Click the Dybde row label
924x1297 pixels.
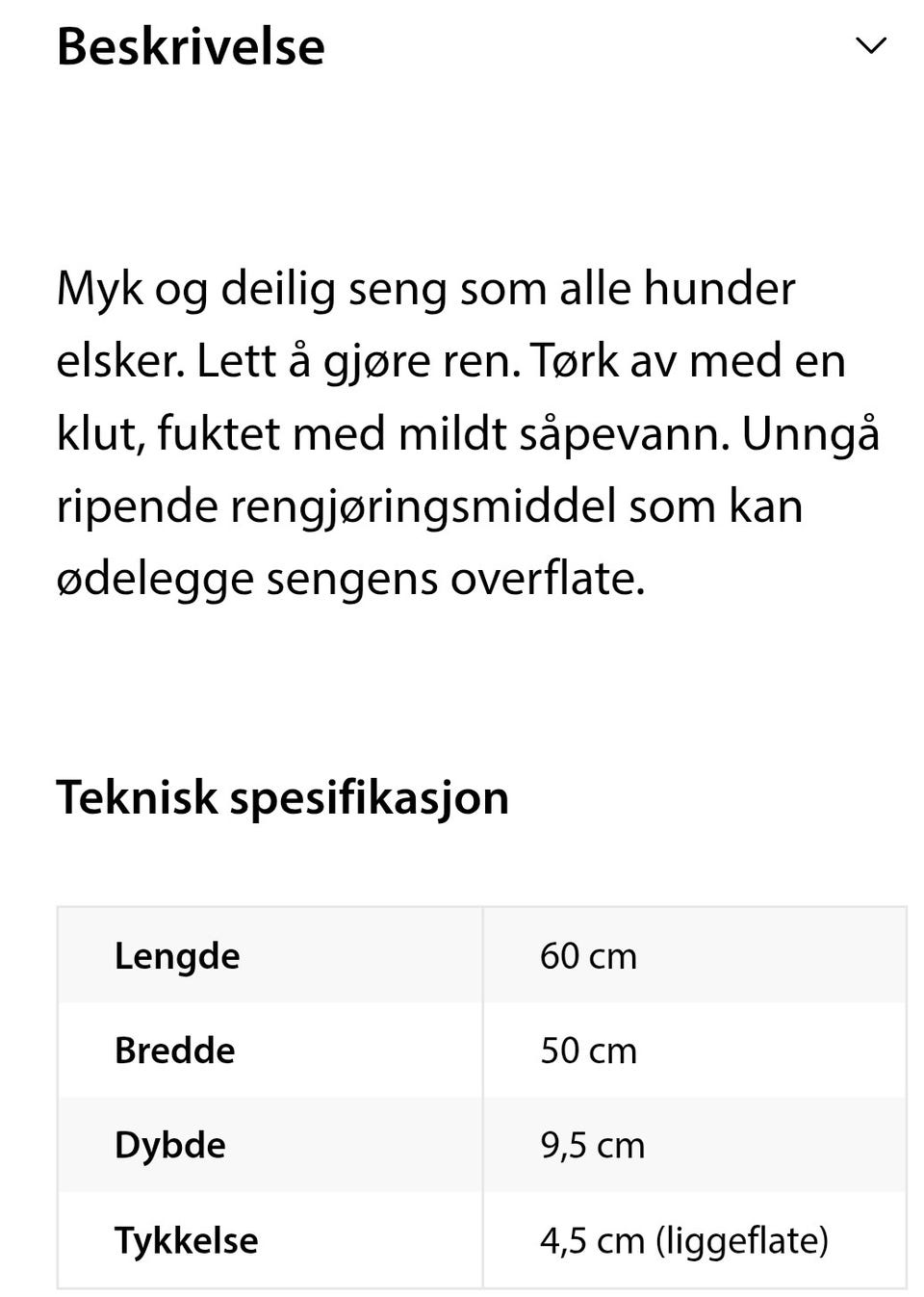pos(169,1145)
